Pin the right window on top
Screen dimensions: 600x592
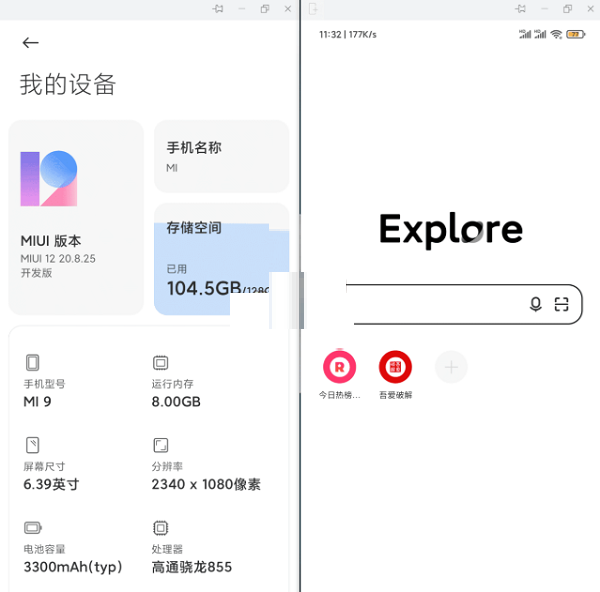coord(519,9)
